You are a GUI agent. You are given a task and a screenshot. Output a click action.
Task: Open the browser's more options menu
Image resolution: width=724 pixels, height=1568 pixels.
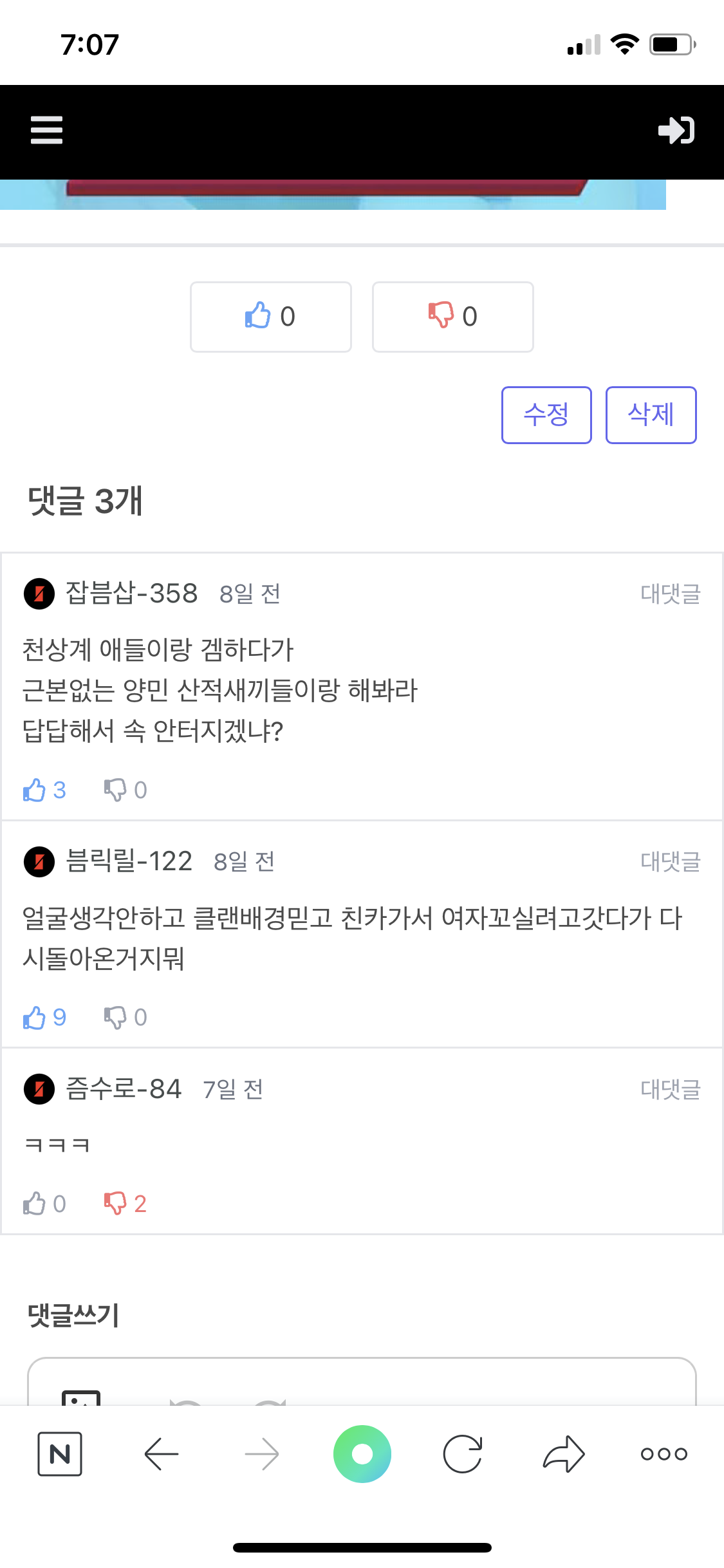point(664,1454)
